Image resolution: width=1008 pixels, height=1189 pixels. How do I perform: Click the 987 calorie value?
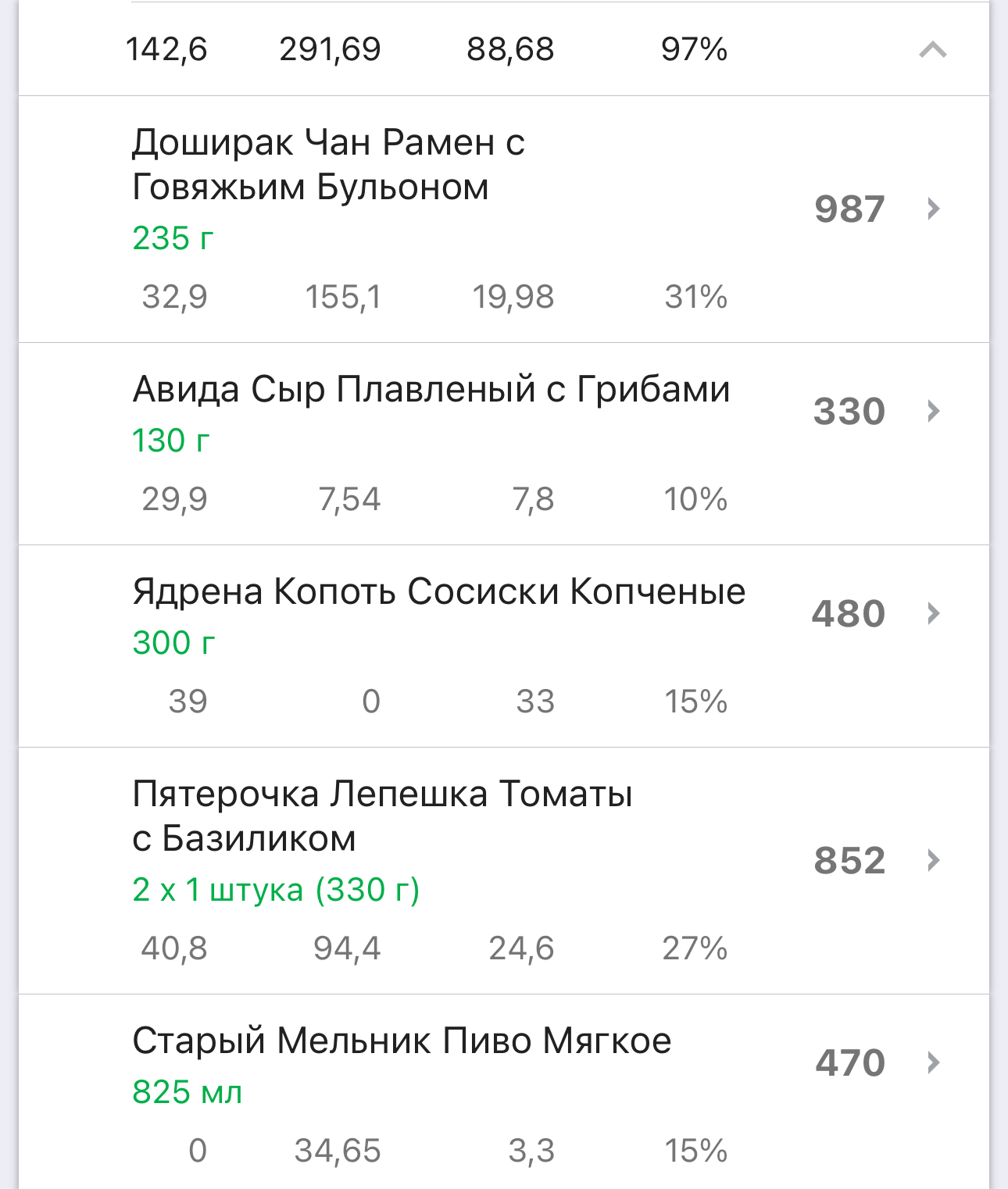[x=849, y=209]
